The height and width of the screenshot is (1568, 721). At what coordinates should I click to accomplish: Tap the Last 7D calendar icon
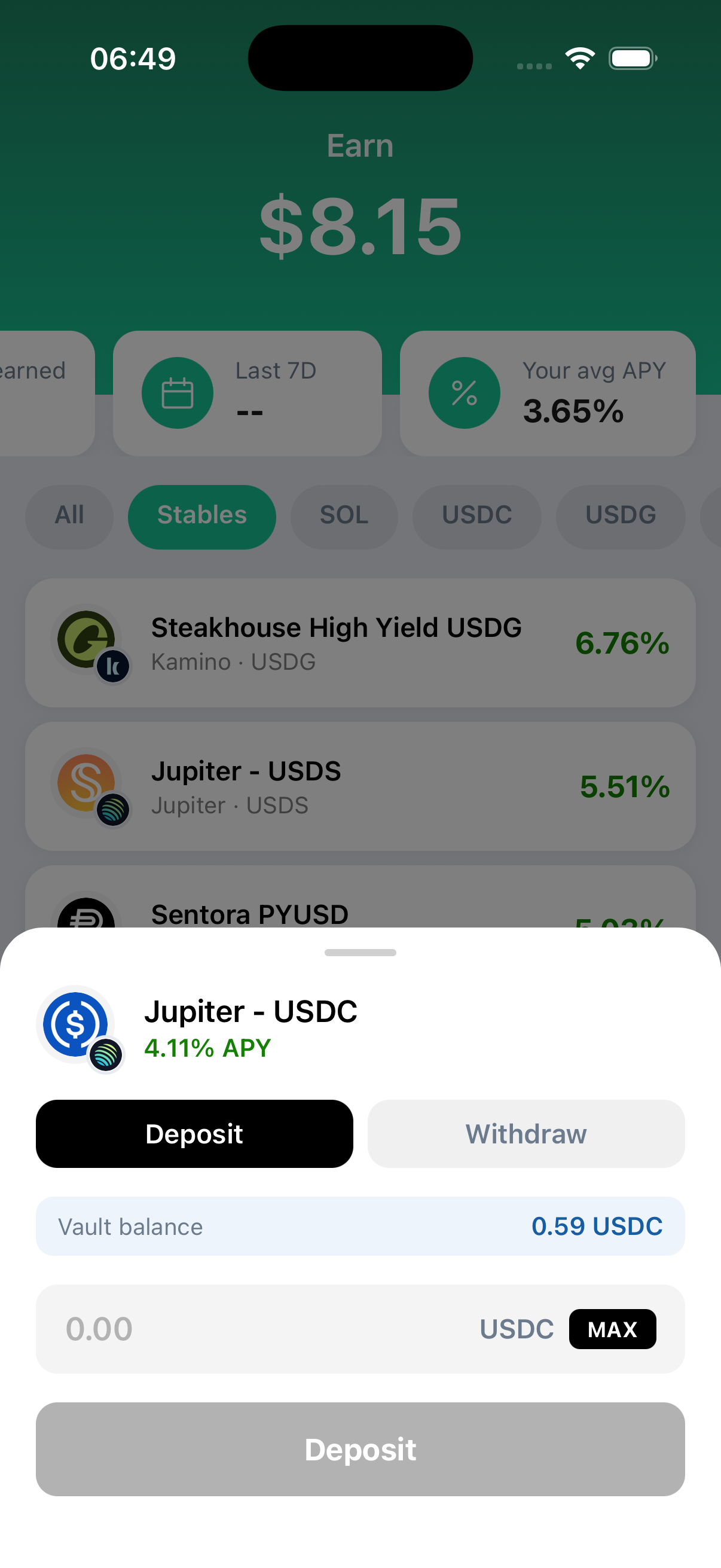click(177, 393)
